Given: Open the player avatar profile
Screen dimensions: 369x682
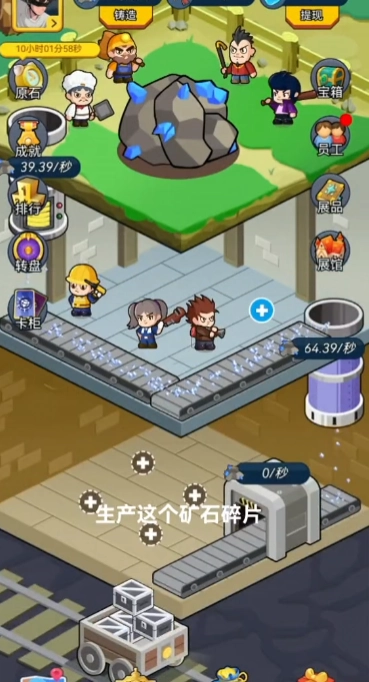Looking at the screenshot, I should [37, 15].
